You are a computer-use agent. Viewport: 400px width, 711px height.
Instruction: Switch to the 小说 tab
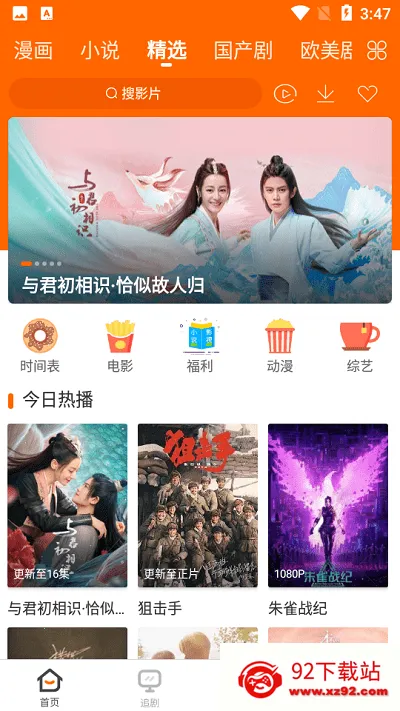tap(100, 50)
